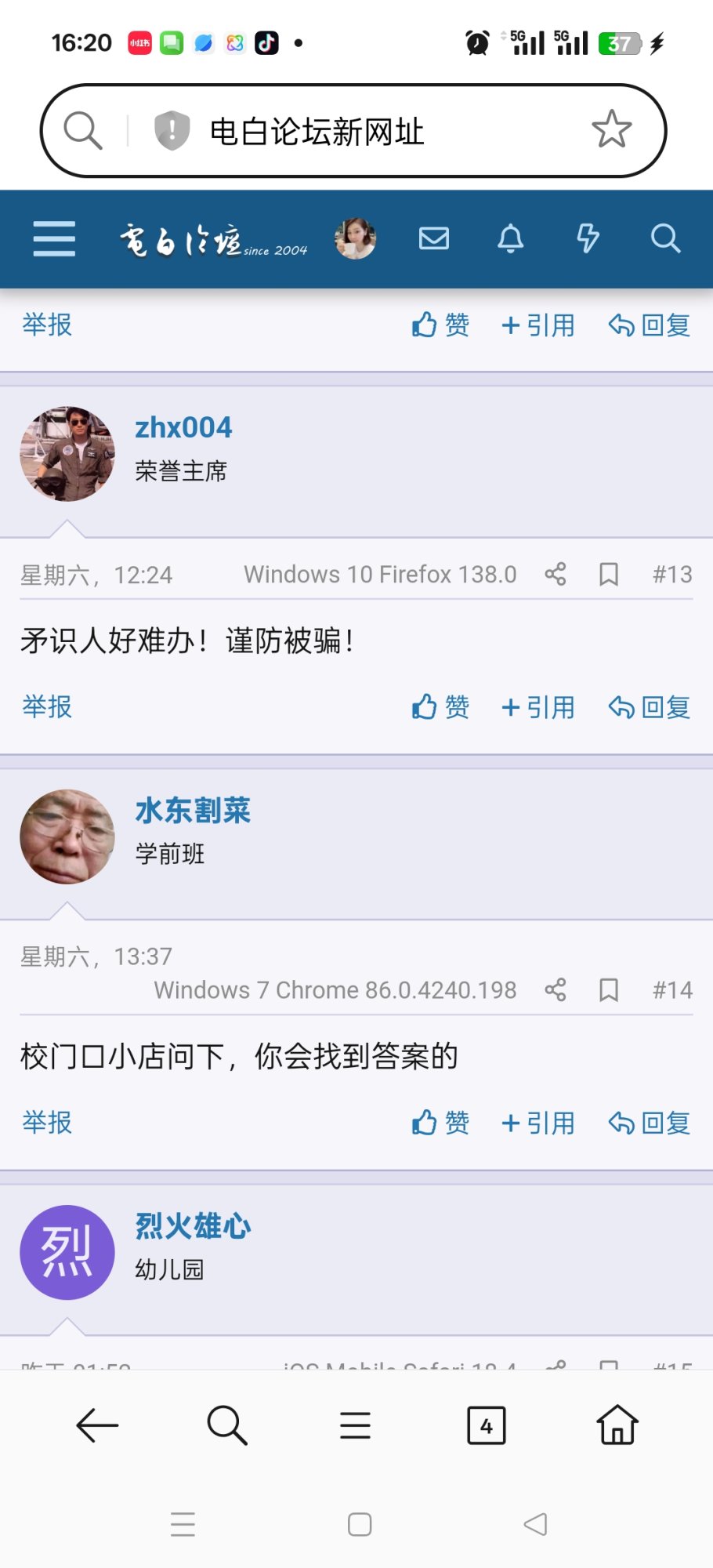This screenshot has width=713, height=1568.
Task: Share post #13
Action: pos(556,575)
